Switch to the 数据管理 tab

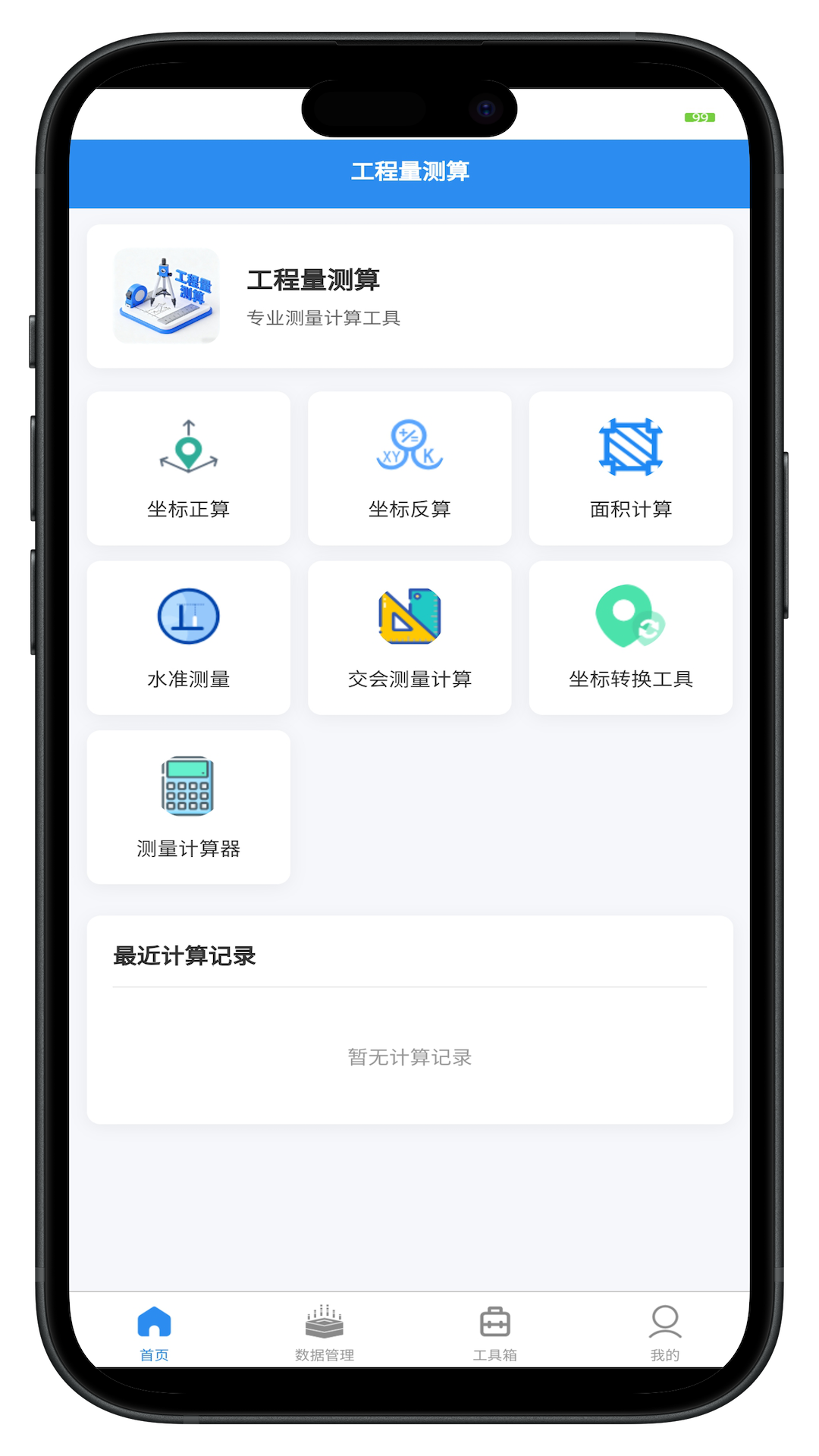(325, 1332)
